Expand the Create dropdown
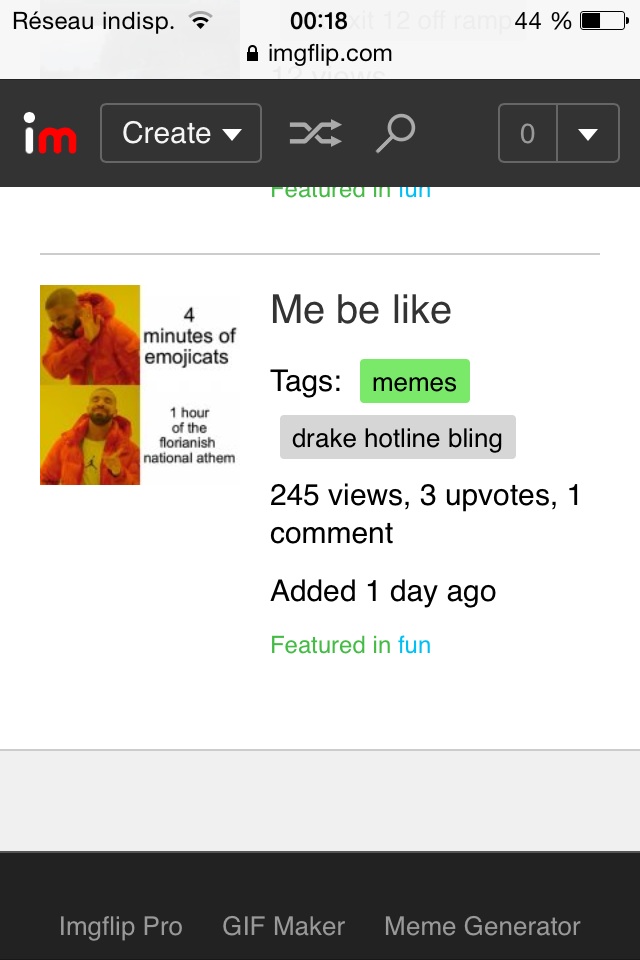 pos(181,133)
